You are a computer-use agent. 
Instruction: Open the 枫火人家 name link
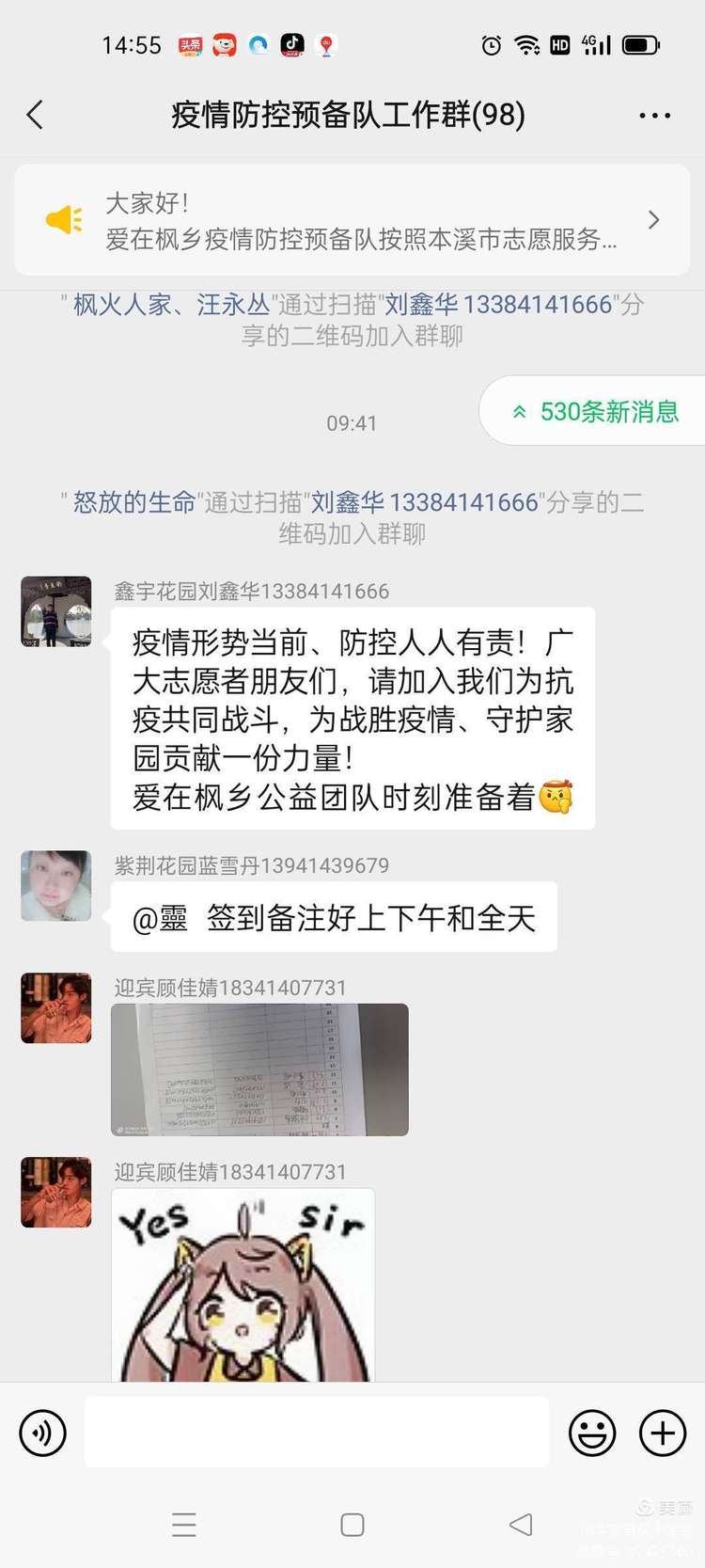(x=122, y=305)
